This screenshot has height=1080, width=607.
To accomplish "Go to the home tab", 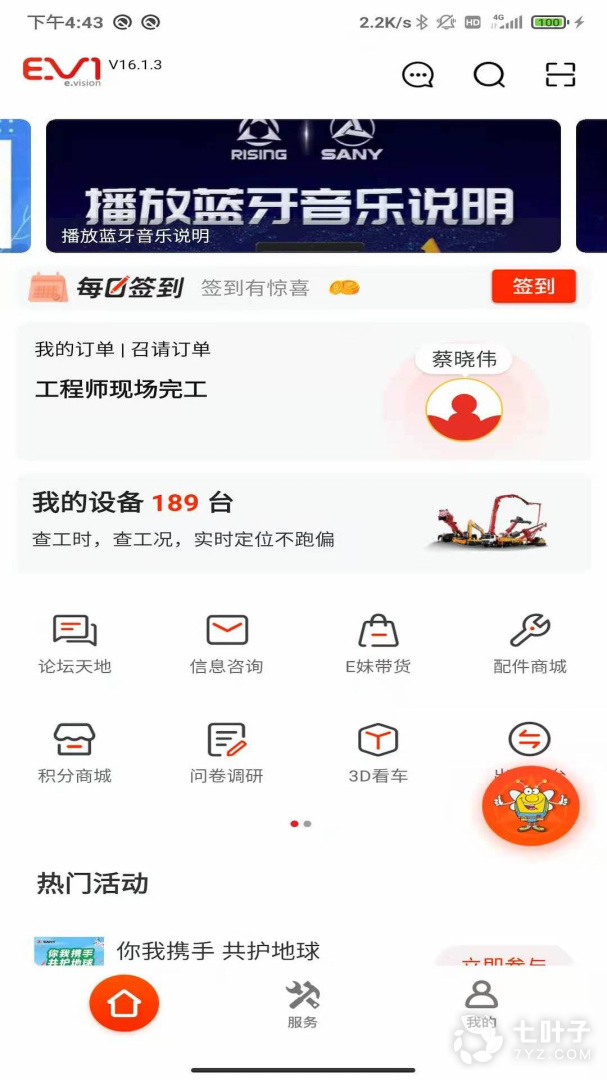I will point(124,1002).
